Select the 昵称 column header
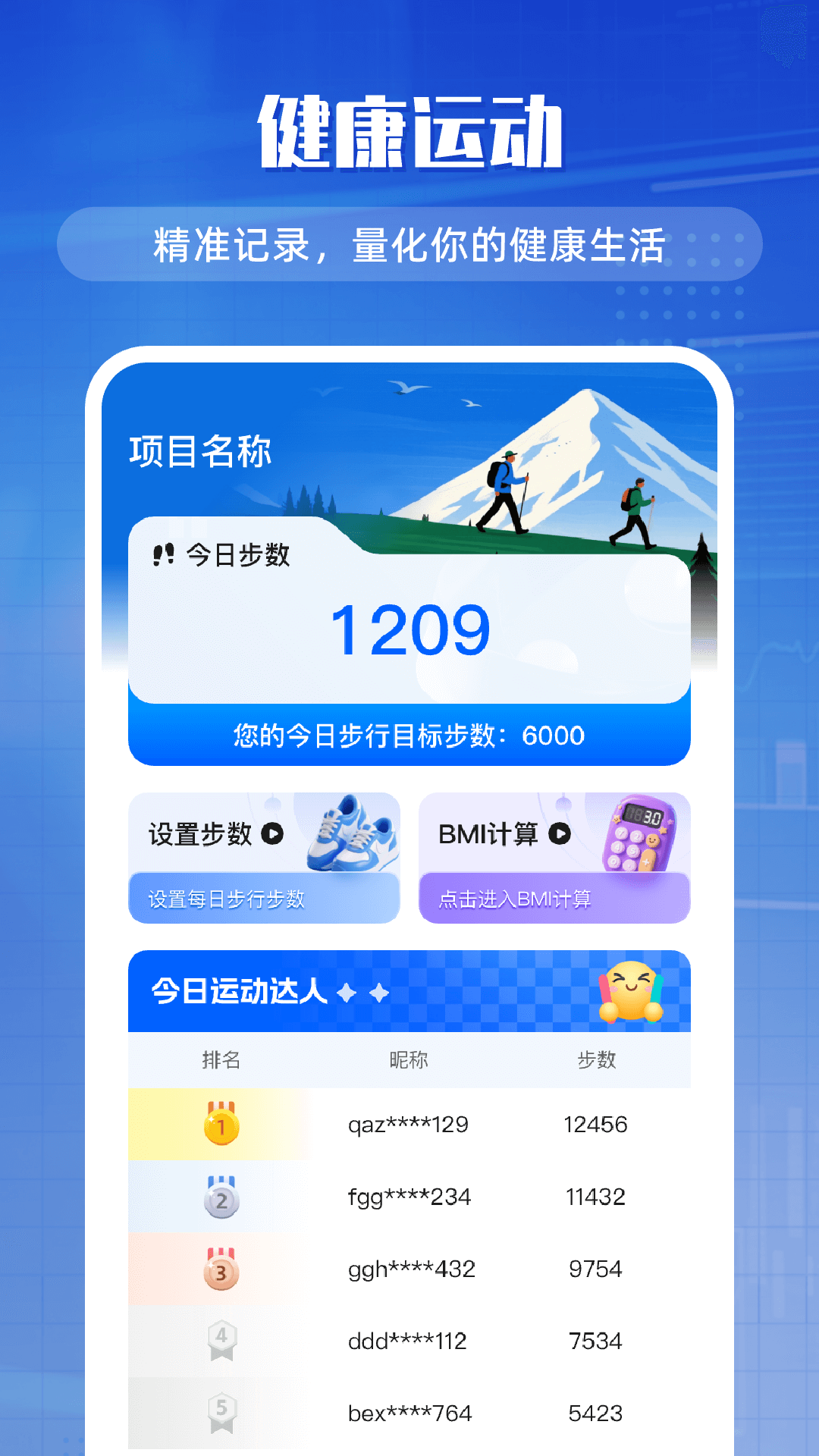 pyautogui.click(x=408, y=1061)
